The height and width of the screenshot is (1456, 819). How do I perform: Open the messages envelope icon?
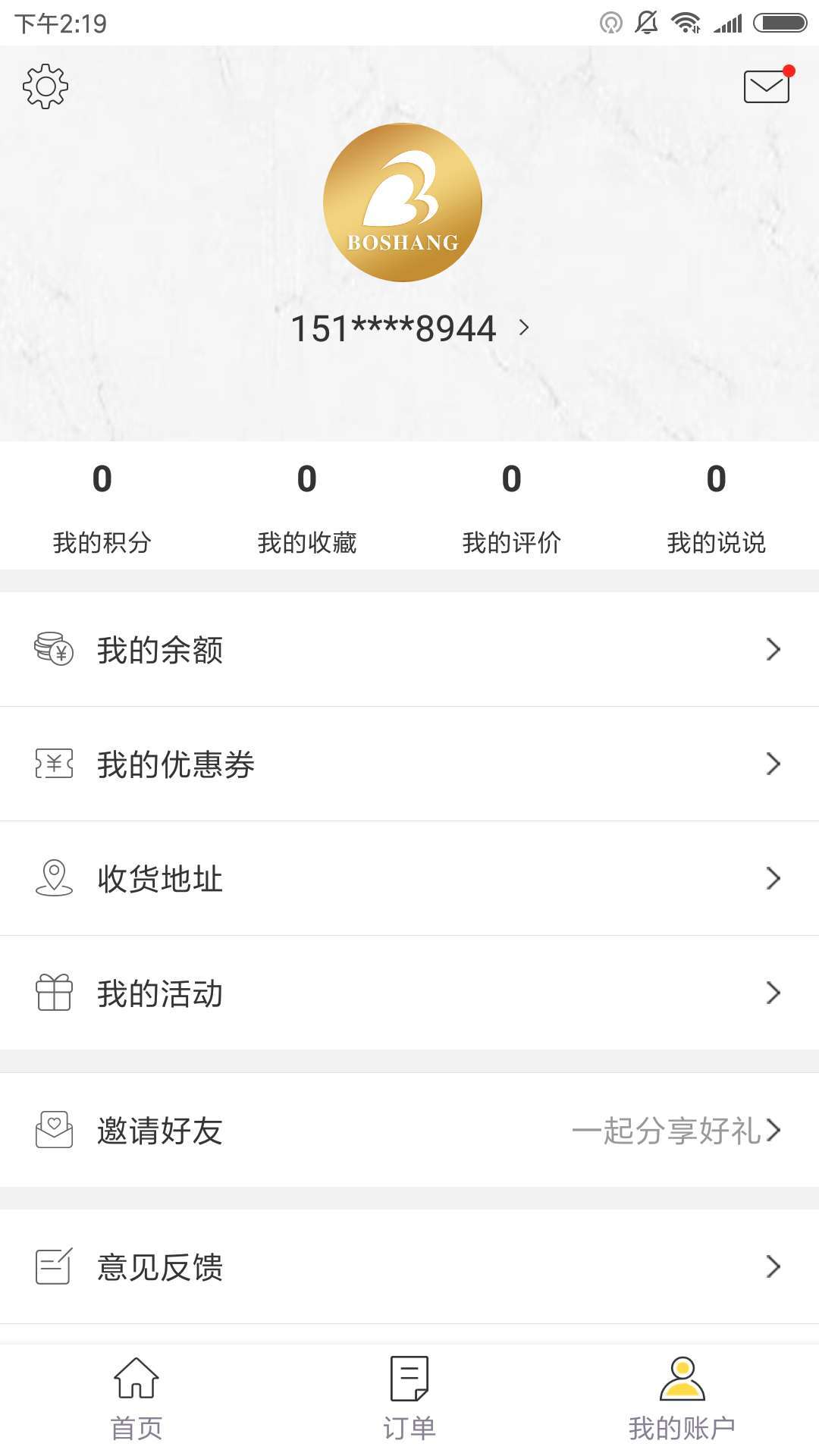pos(767,86)
